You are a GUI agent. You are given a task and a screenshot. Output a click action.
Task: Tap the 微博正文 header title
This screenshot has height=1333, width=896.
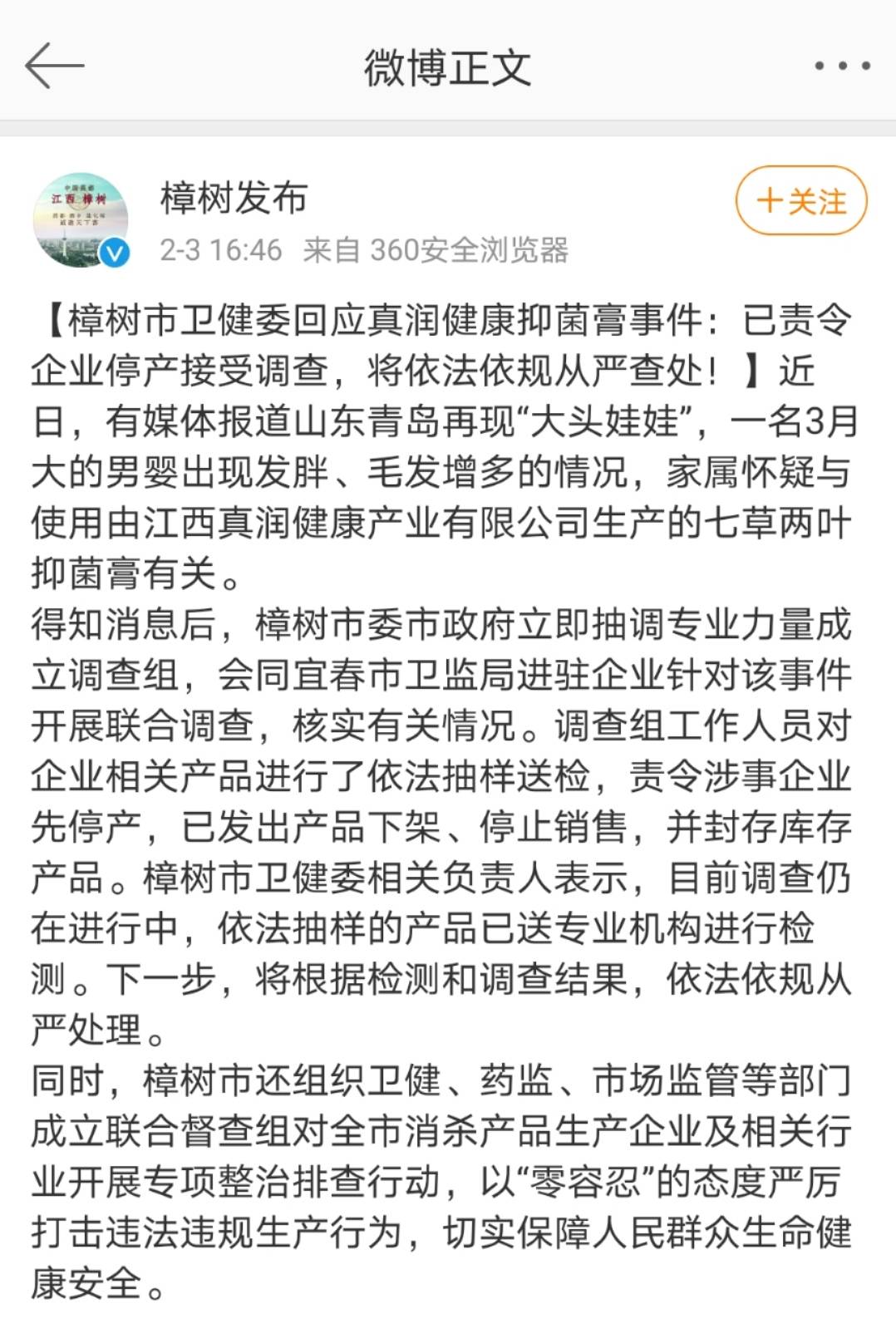coord(448,66)
